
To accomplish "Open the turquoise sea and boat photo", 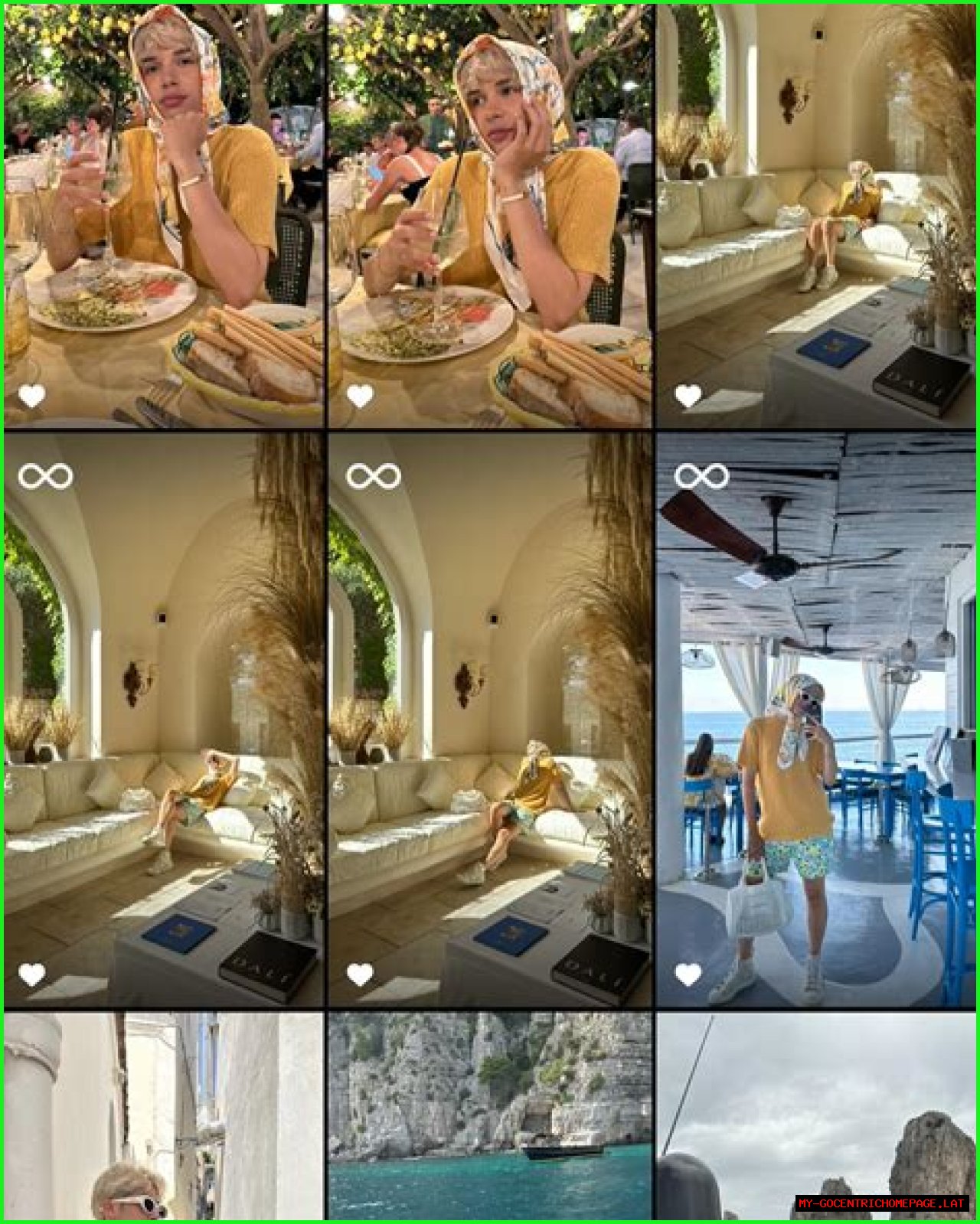I will pos(490,1116).
